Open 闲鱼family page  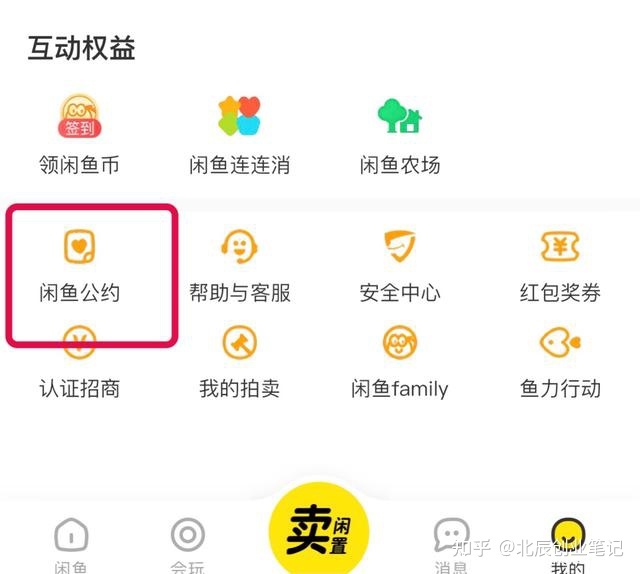(400, 362)
